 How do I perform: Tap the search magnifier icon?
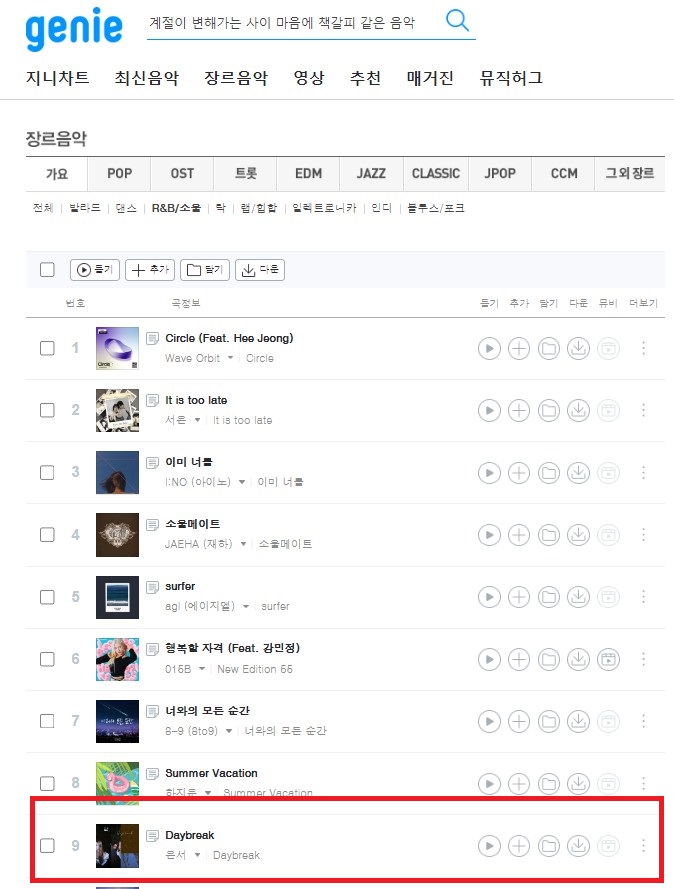(457, 21)
